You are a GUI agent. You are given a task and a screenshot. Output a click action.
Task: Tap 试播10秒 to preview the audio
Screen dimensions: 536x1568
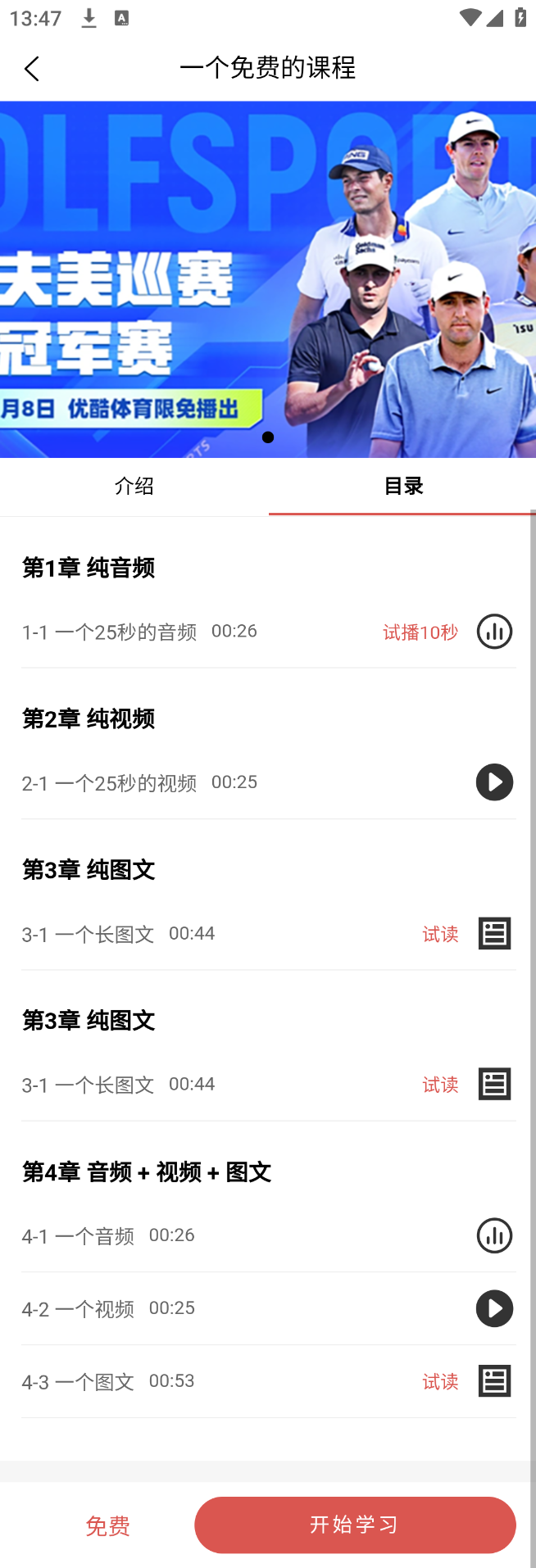420,632
